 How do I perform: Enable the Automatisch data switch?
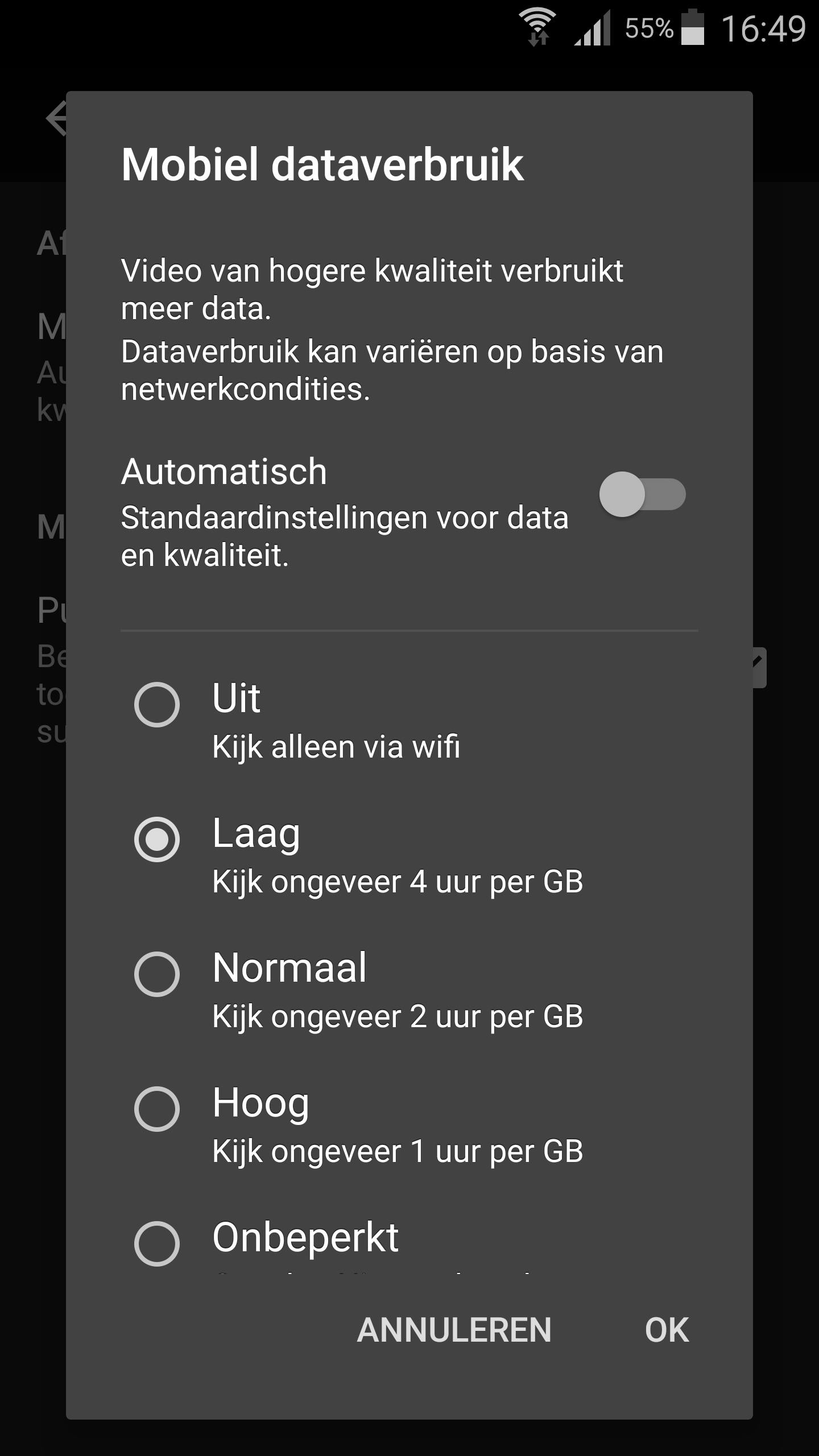[642, 494]
